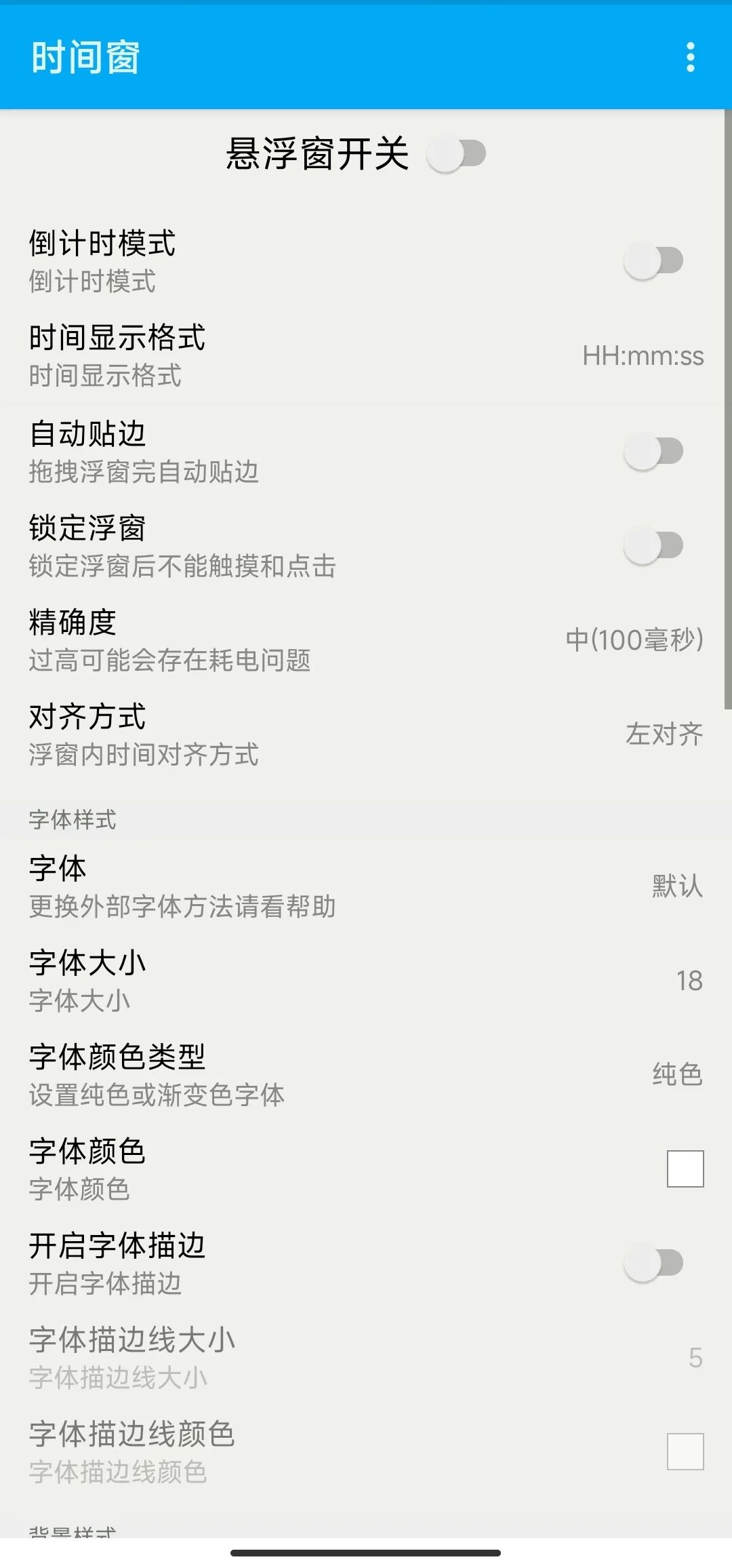
Task: Open 时间显示格式 setting
Action: (366, 356)
